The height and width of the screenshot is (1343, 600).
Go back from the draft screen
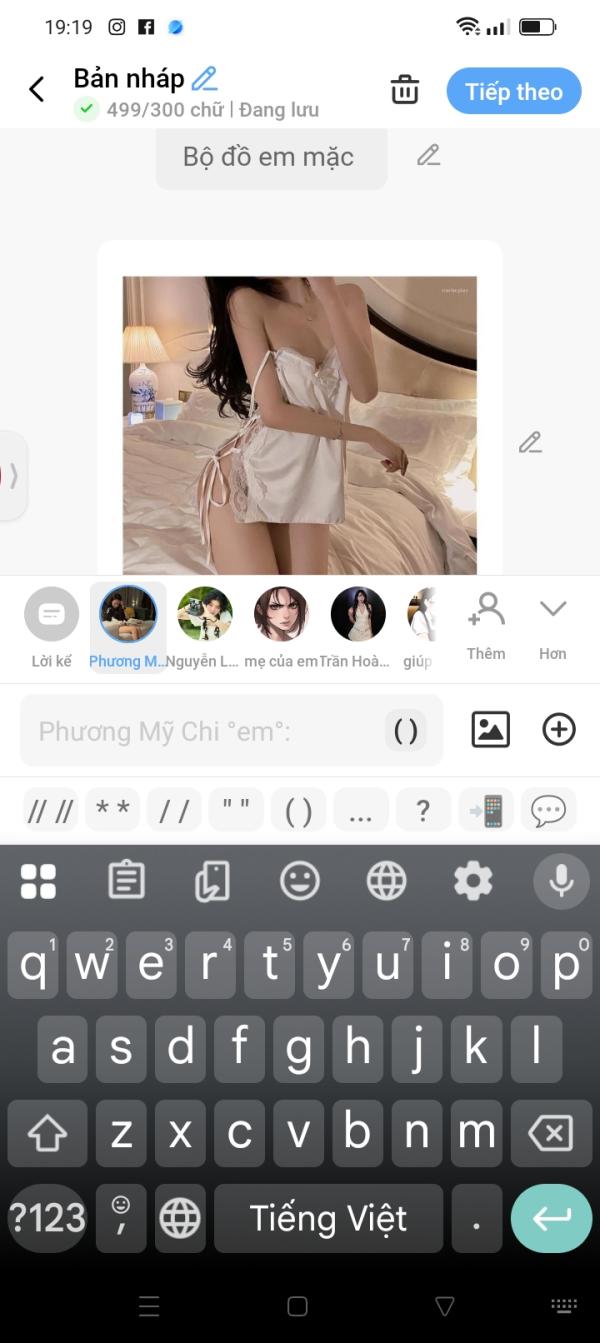coord(37,90)
